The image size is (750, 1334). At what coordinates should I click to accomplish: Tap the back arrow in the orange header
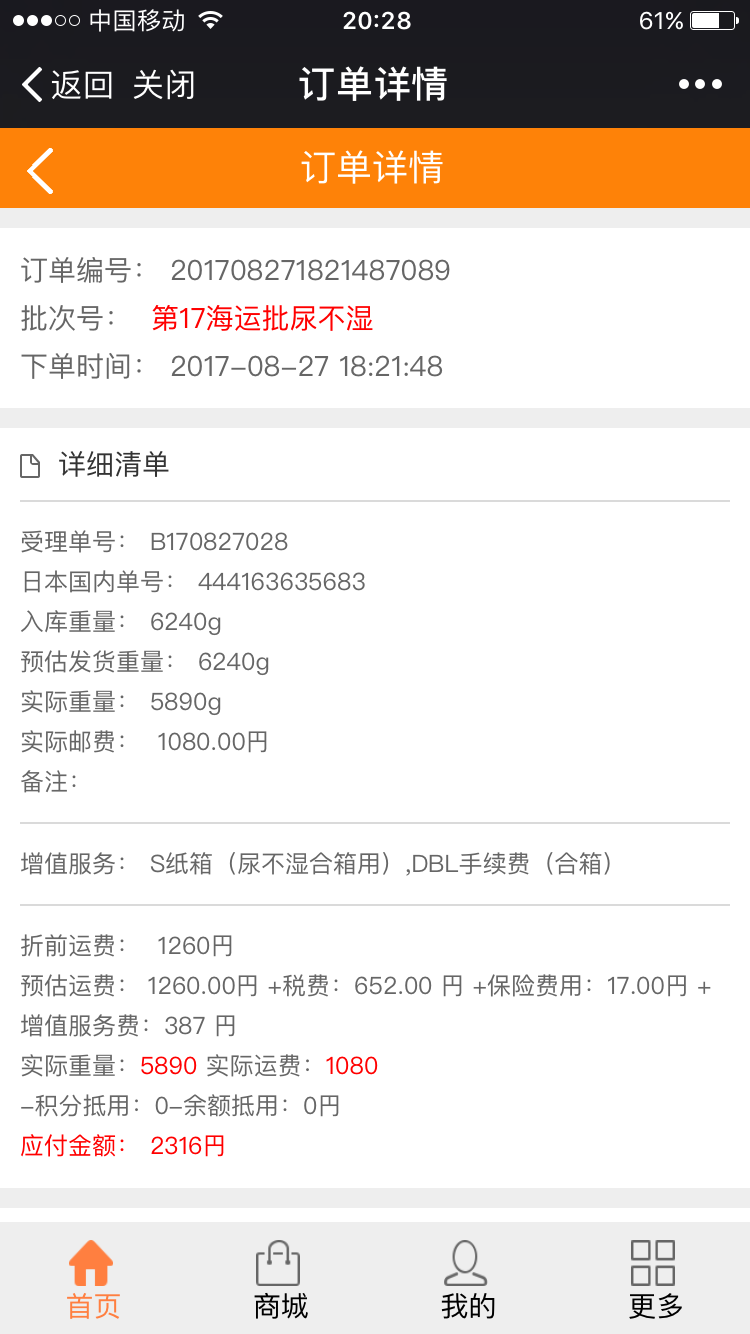pos(40,169)
